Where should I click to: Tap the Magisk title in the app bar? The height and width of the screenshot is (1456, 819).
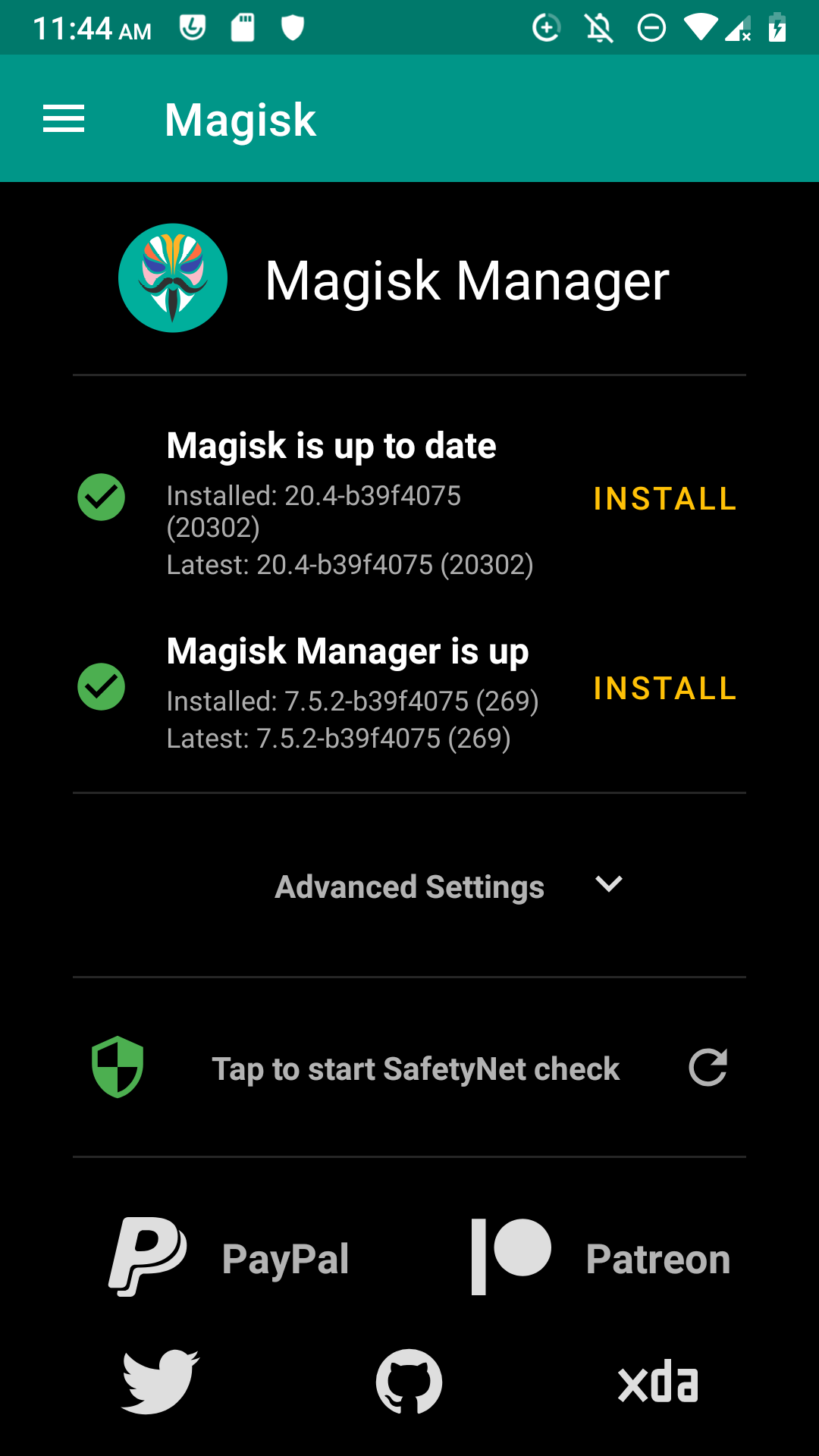coord(240,118)
